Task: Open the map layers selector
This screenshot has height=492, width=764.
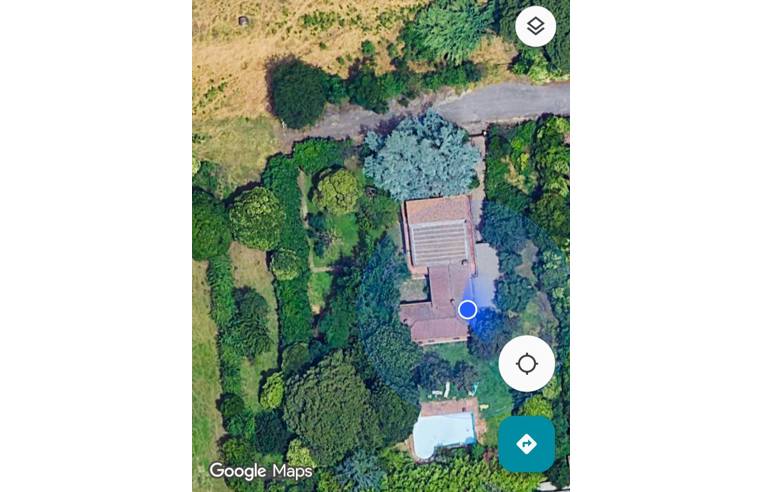Action: click(535, 27)
